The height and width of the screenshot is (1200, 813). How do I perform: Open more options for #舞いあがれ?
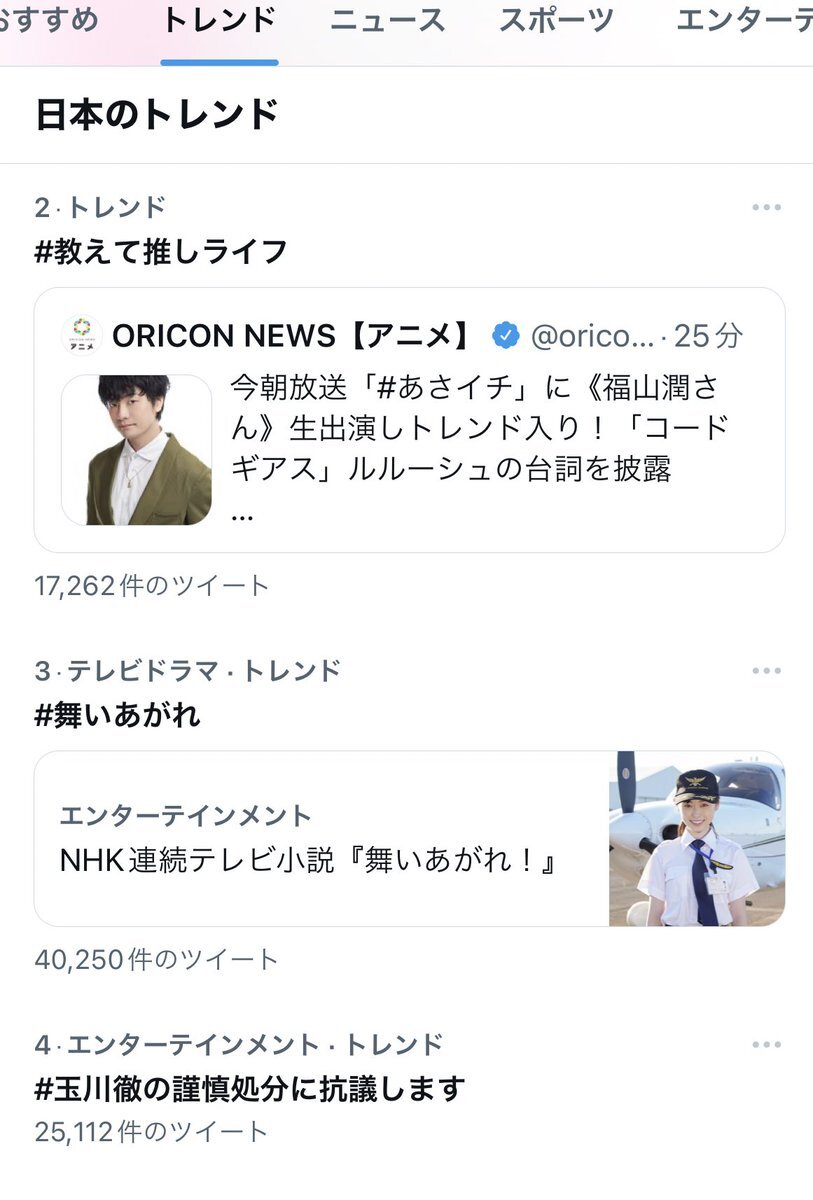pos(766,671)
